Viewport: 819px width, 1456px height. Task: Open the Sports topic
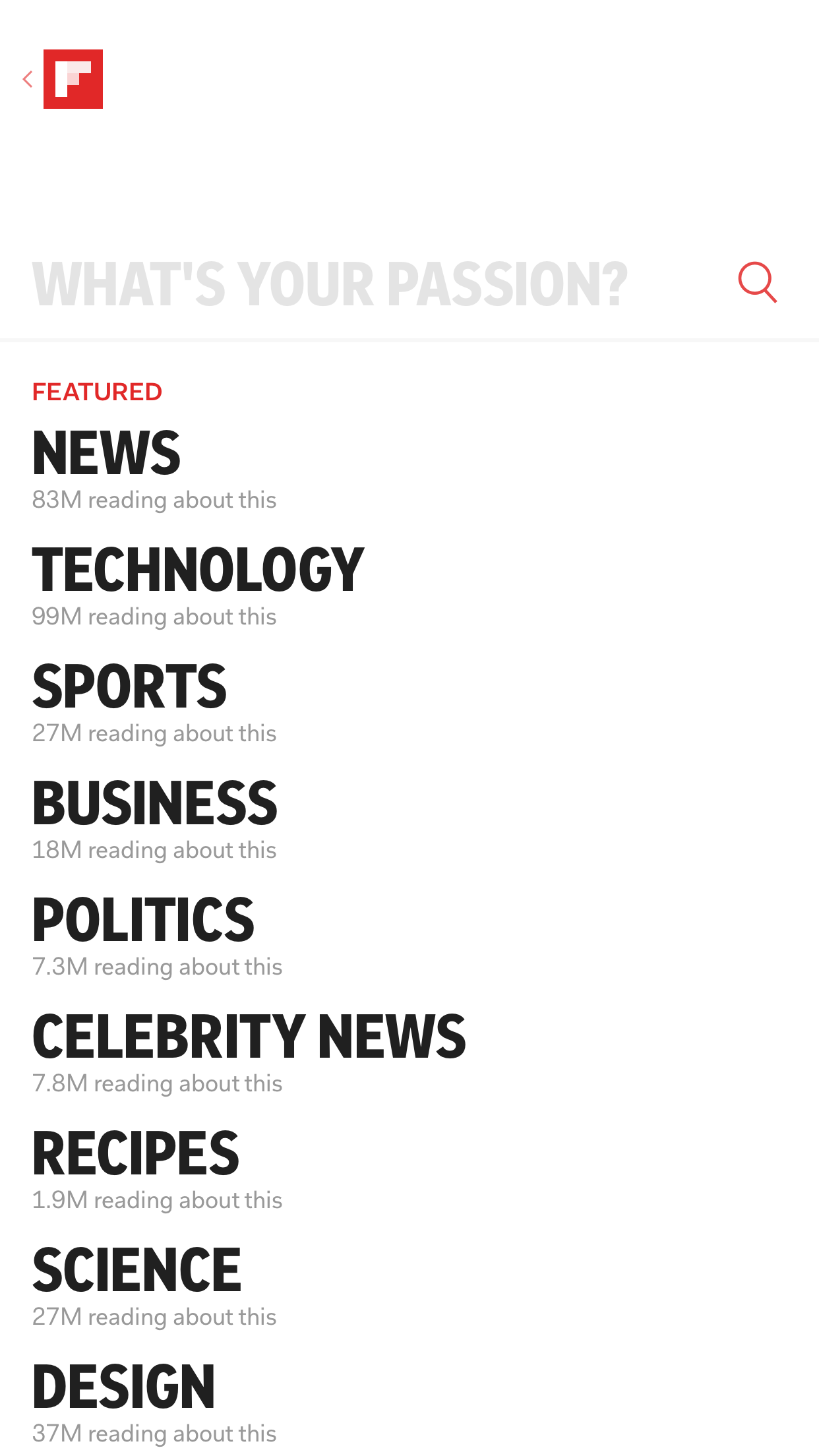click(x=129, y=687)
